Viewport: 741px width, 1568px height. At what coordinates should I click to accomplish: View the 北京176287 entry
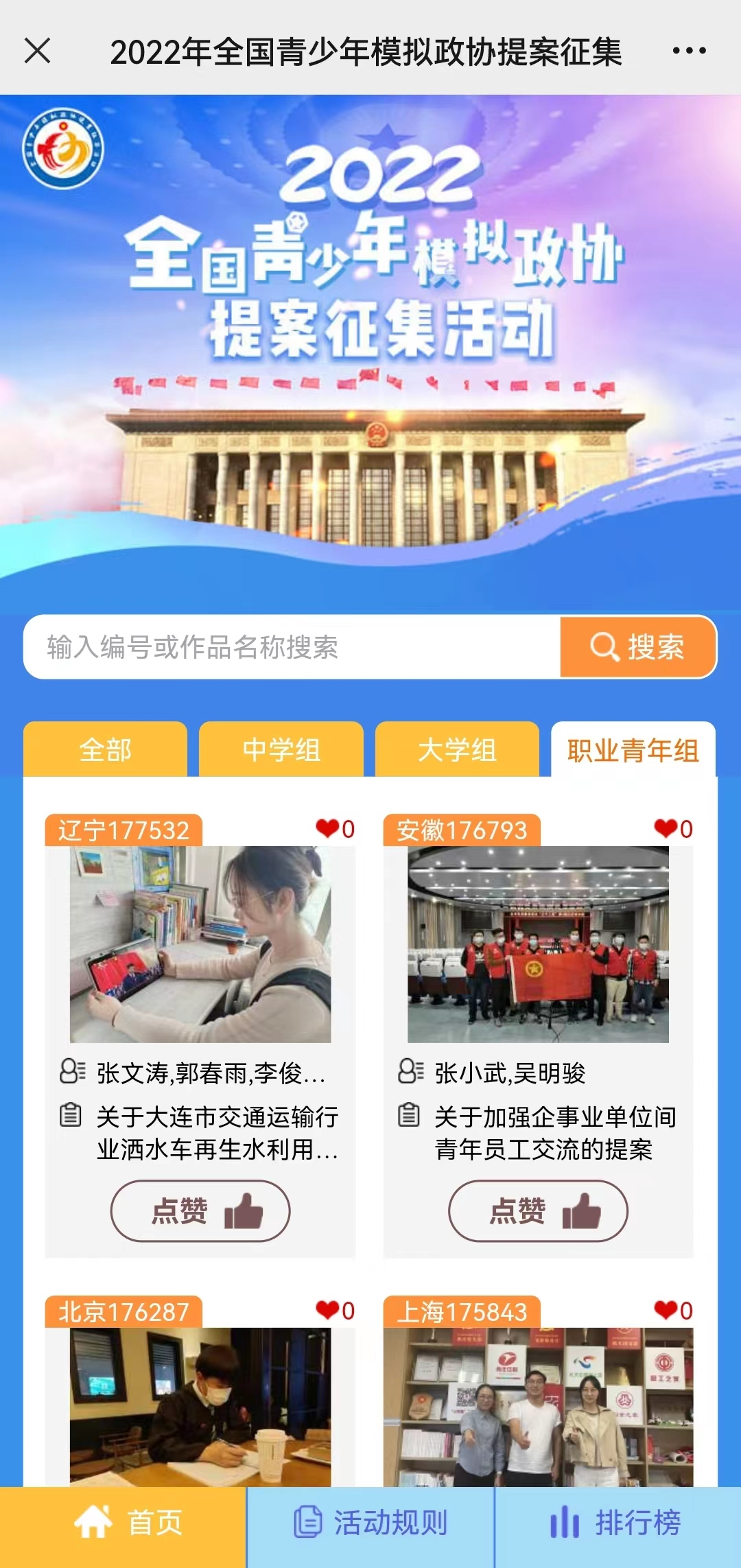(x=200, y=1407)
